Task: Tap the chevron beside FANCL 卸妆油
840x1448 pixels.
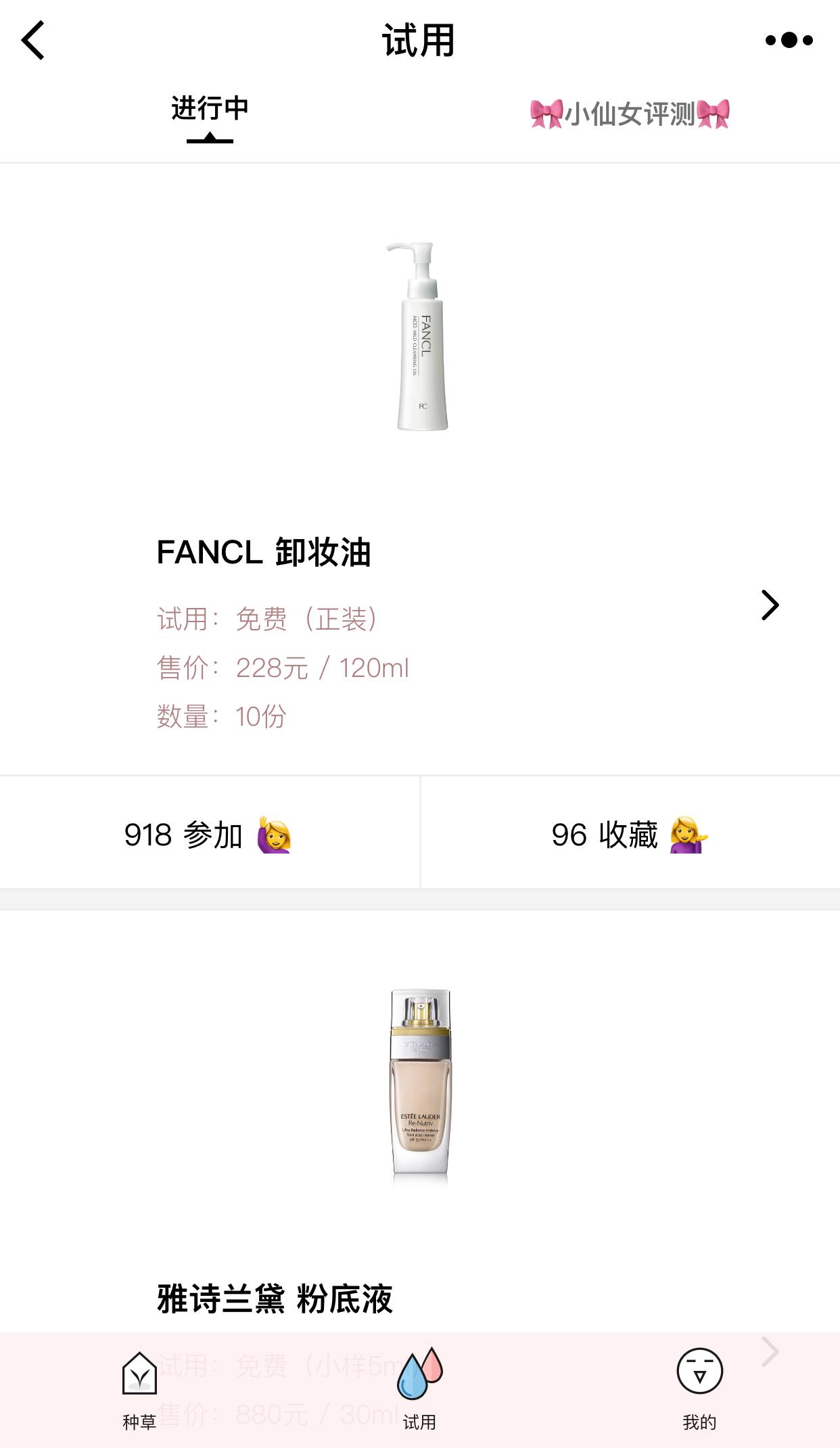Action: click(x=770, y=605)
